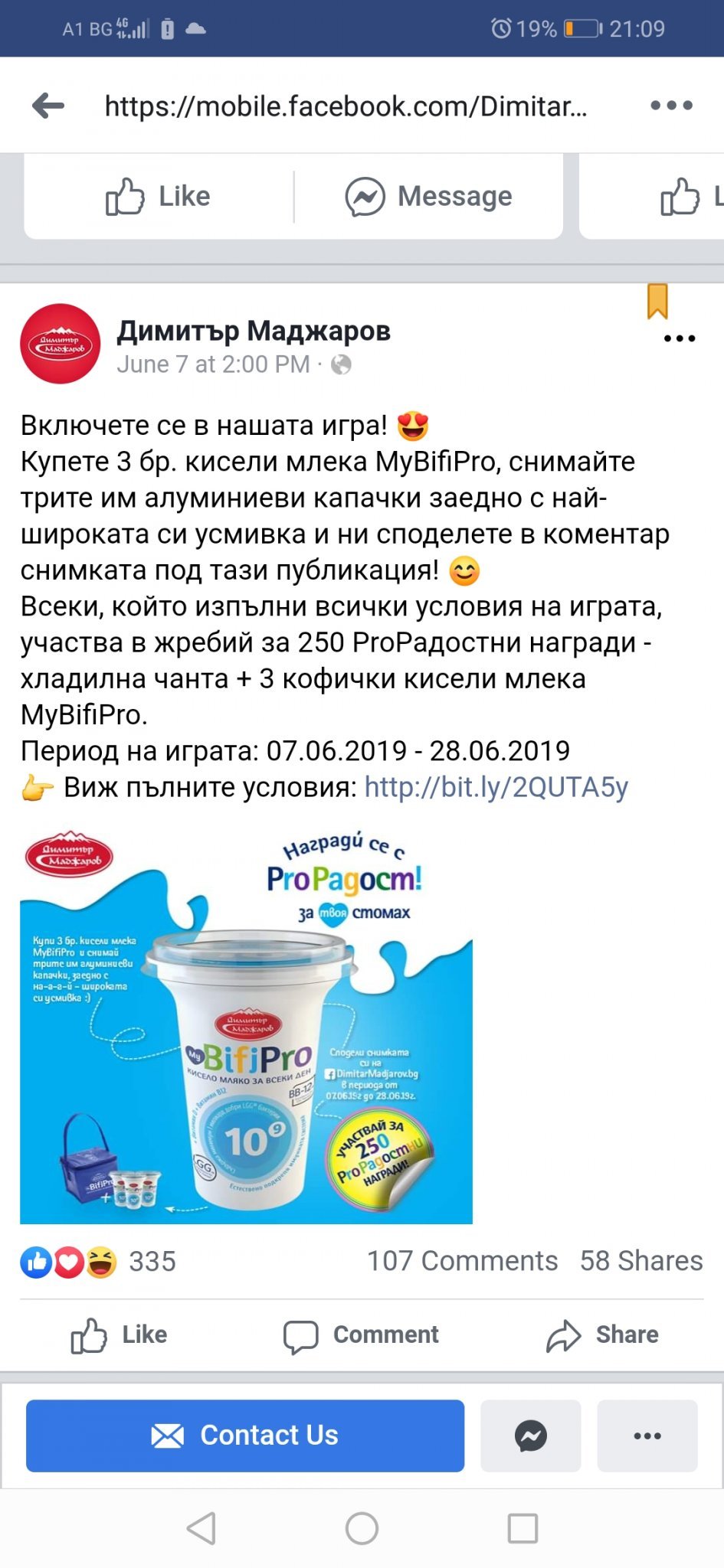
Task: Open Messenger from the bottom bar
Action: 530,1436
